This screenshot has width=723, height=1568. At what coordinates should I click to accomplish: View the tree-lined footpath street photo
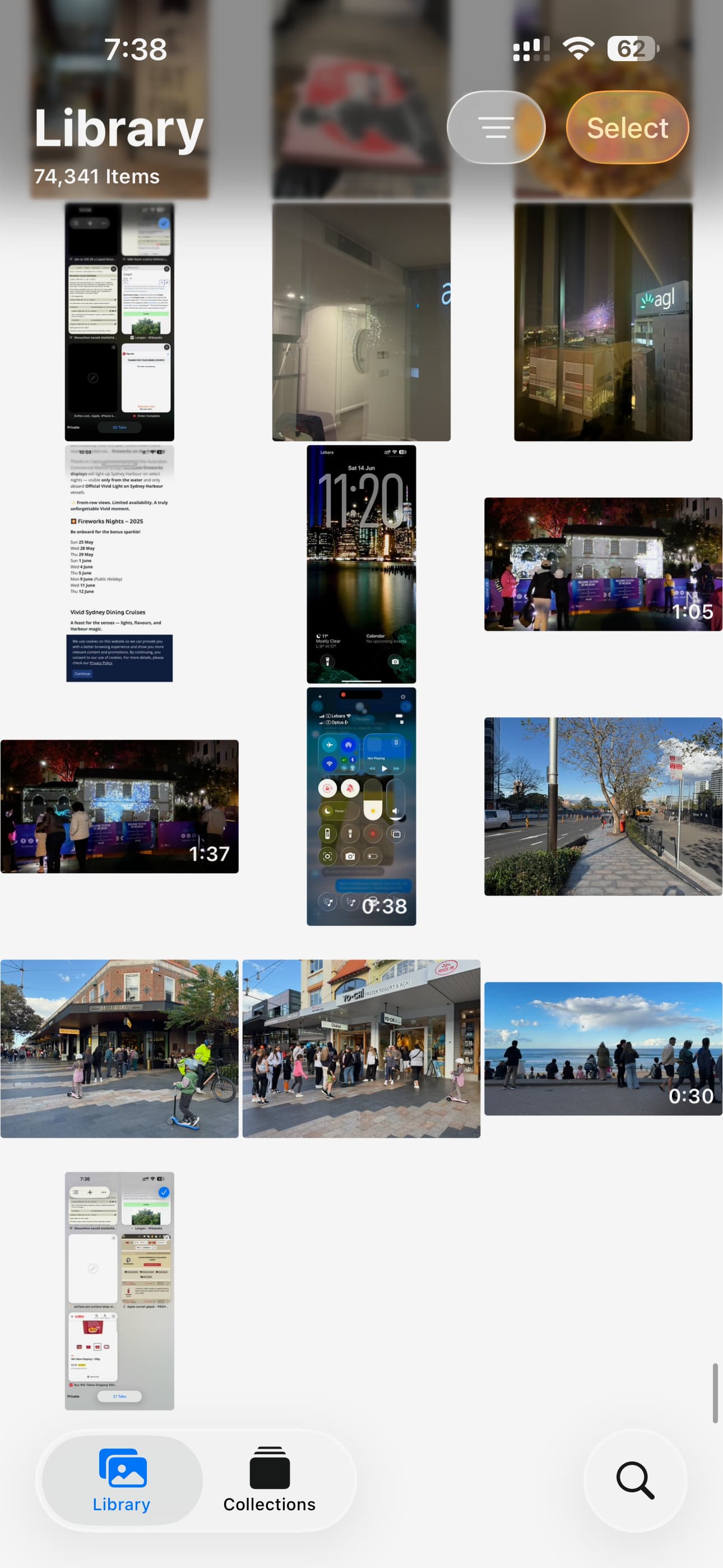pos(603,806)
